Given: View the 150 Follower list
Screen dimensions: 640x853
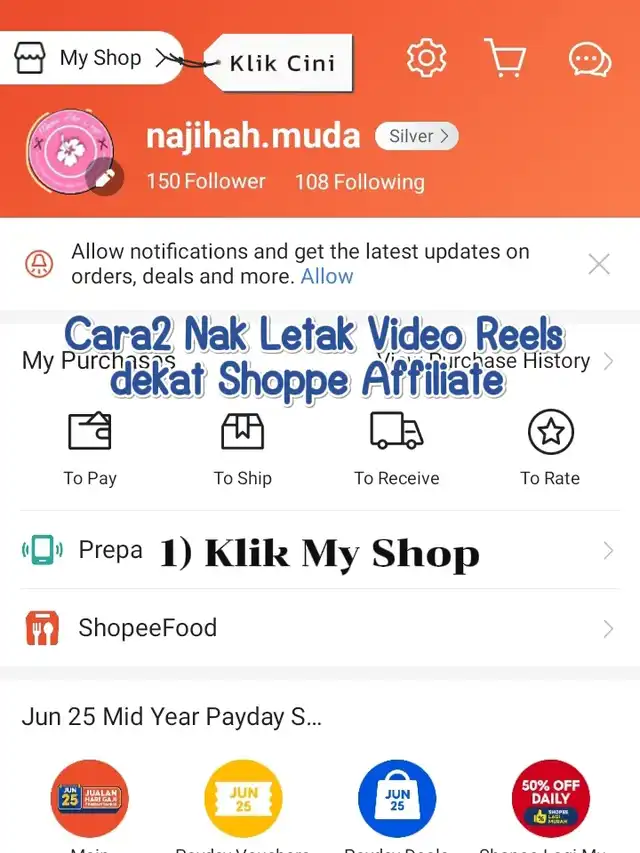Looking at the screenshot, I should coord(205,181).
